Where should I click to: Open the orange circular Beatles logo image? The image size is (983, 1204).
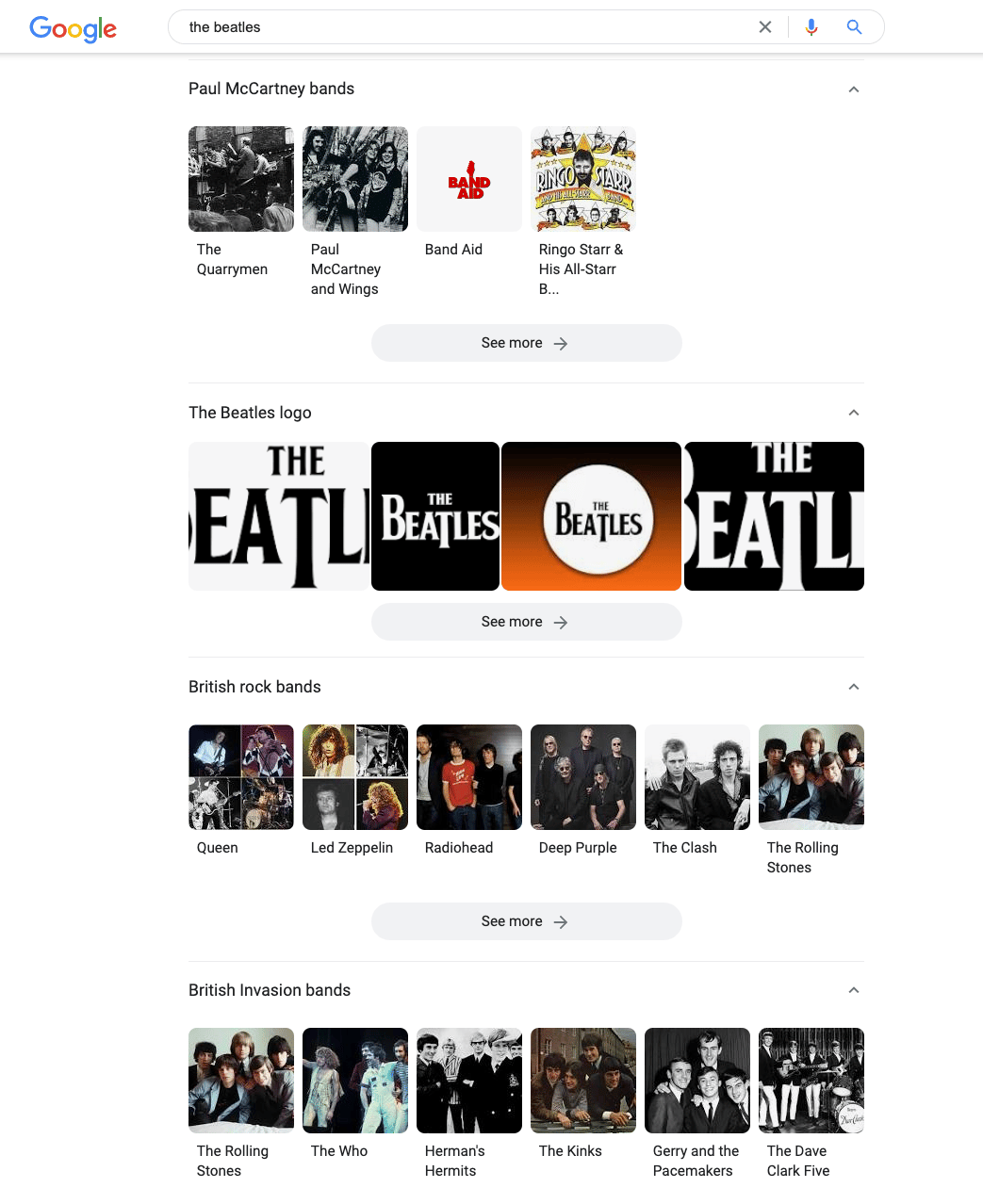[x=591, y=516]
